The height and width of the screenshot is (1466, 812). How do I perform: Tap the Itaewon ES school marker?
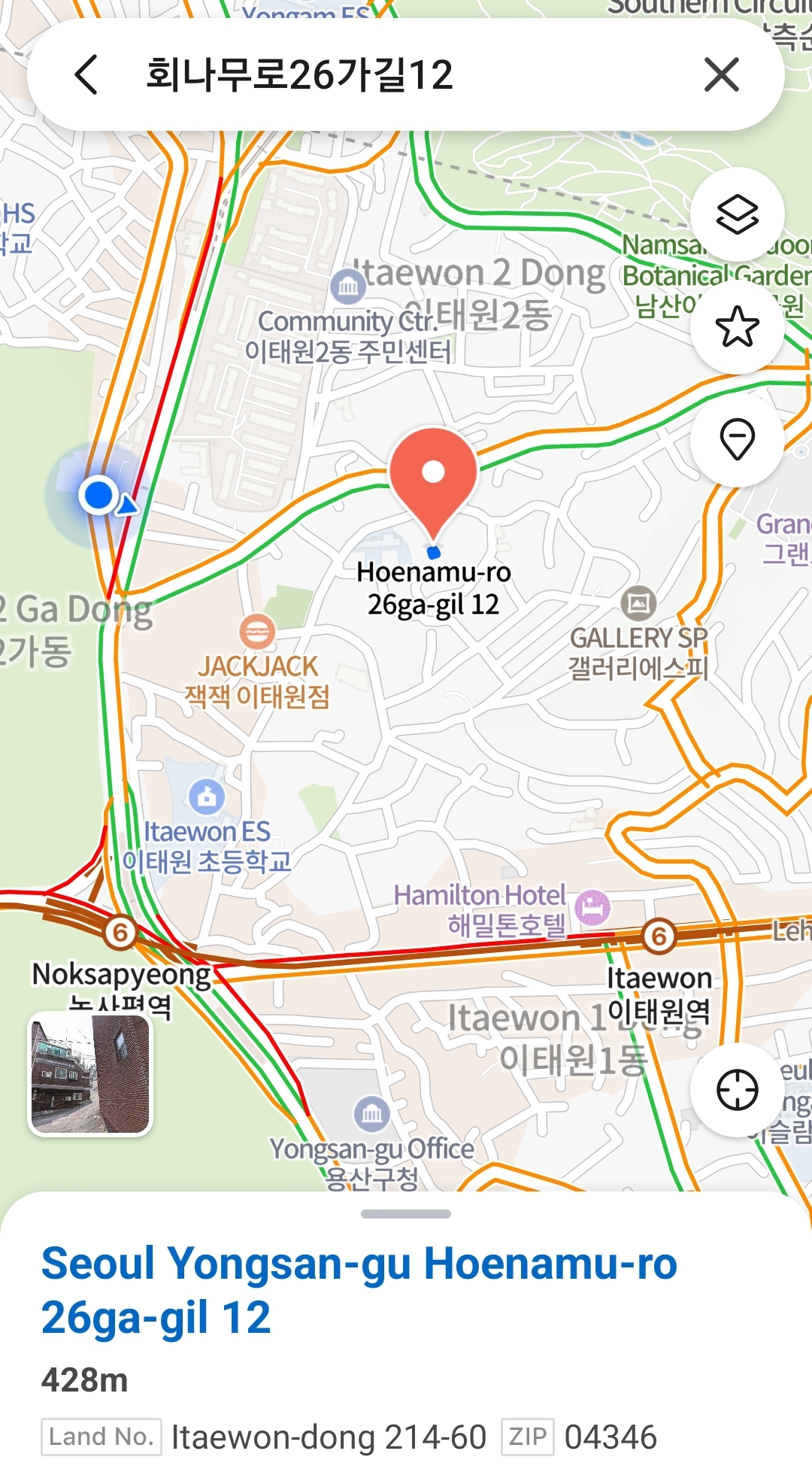click(207, 797)
